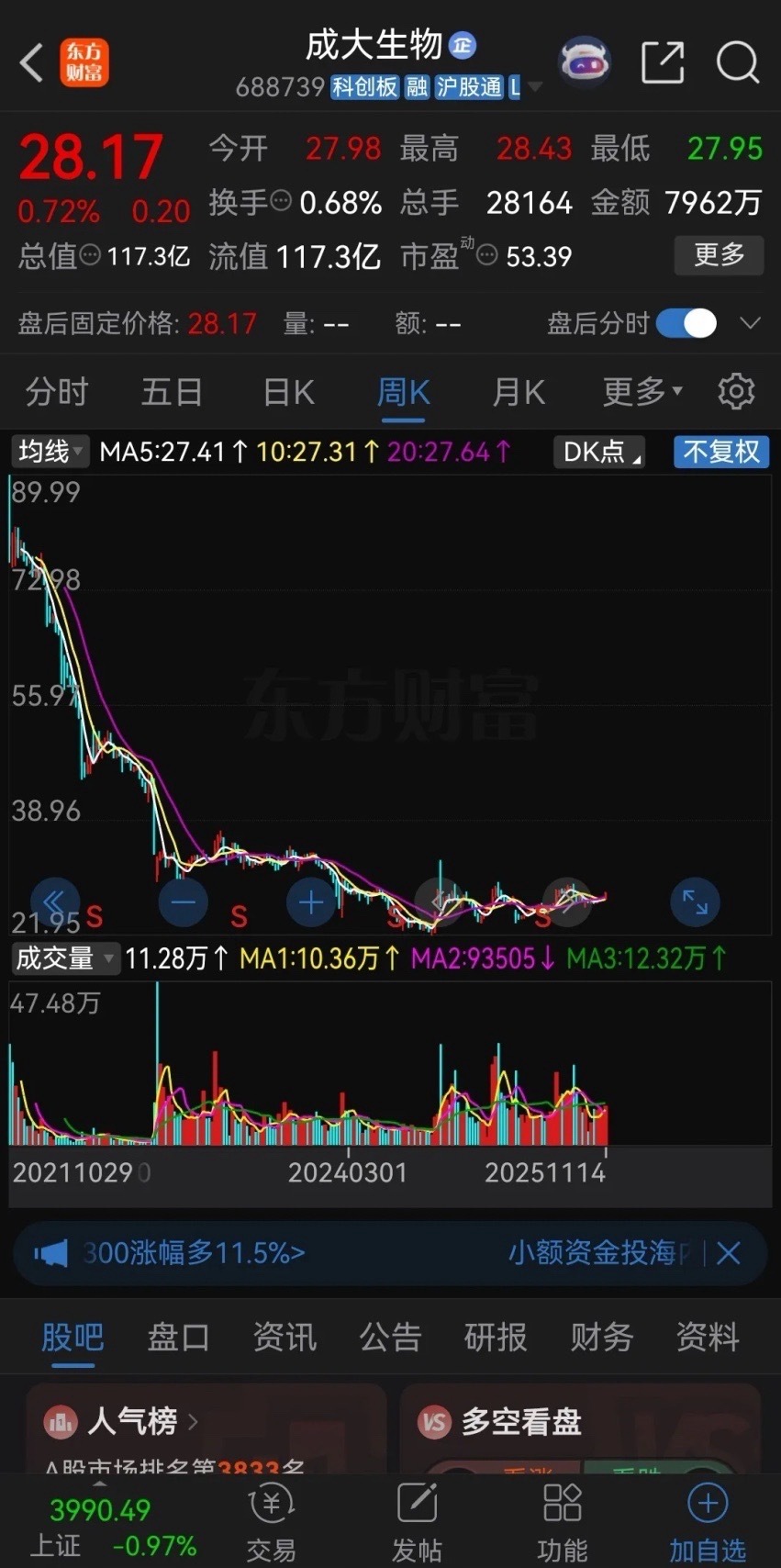Switch to the 月K monthly chart tab
The width and height of the screenshot is (781, 1568).
coord(518,391)
